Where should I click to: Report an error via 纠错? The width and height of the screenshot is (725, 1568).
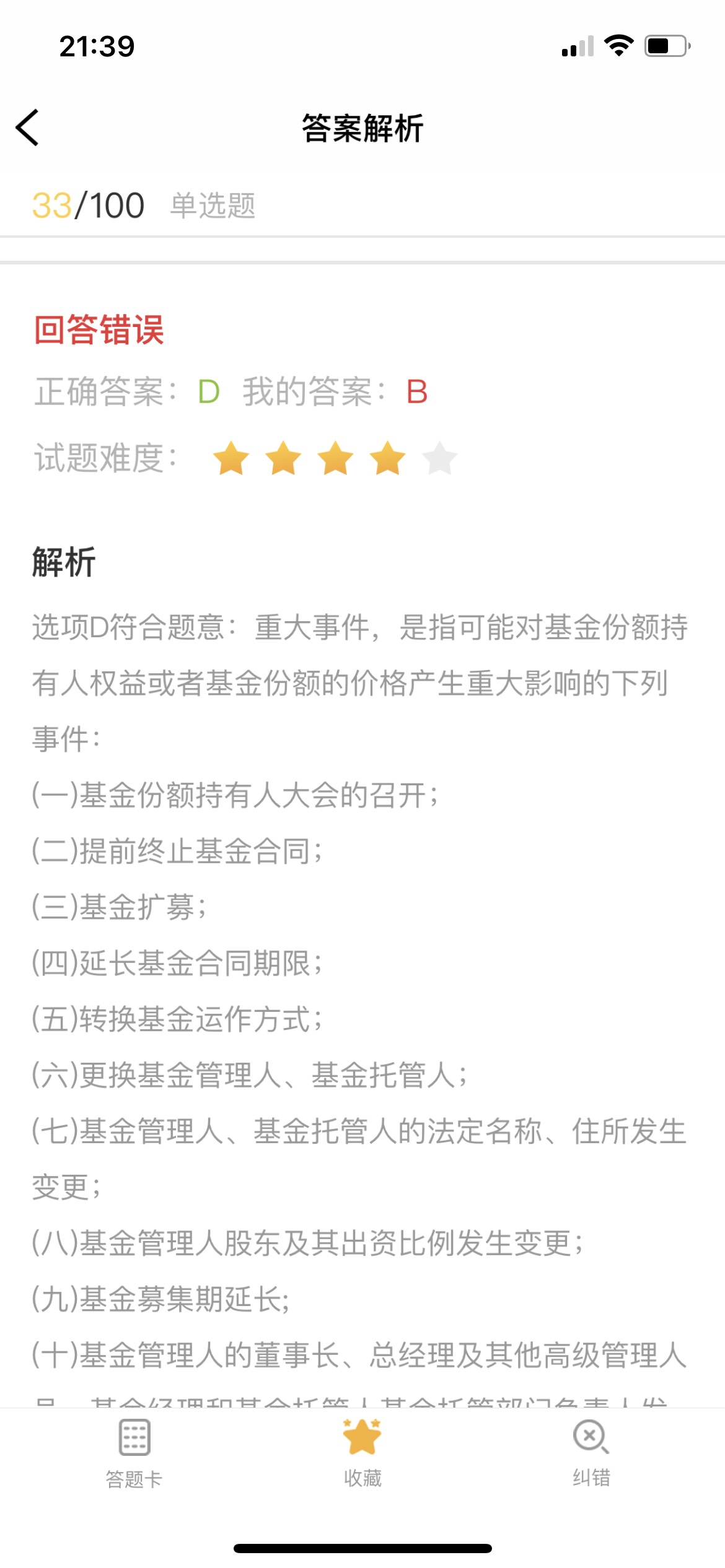pyautogui.click(x=591, y=1453)
